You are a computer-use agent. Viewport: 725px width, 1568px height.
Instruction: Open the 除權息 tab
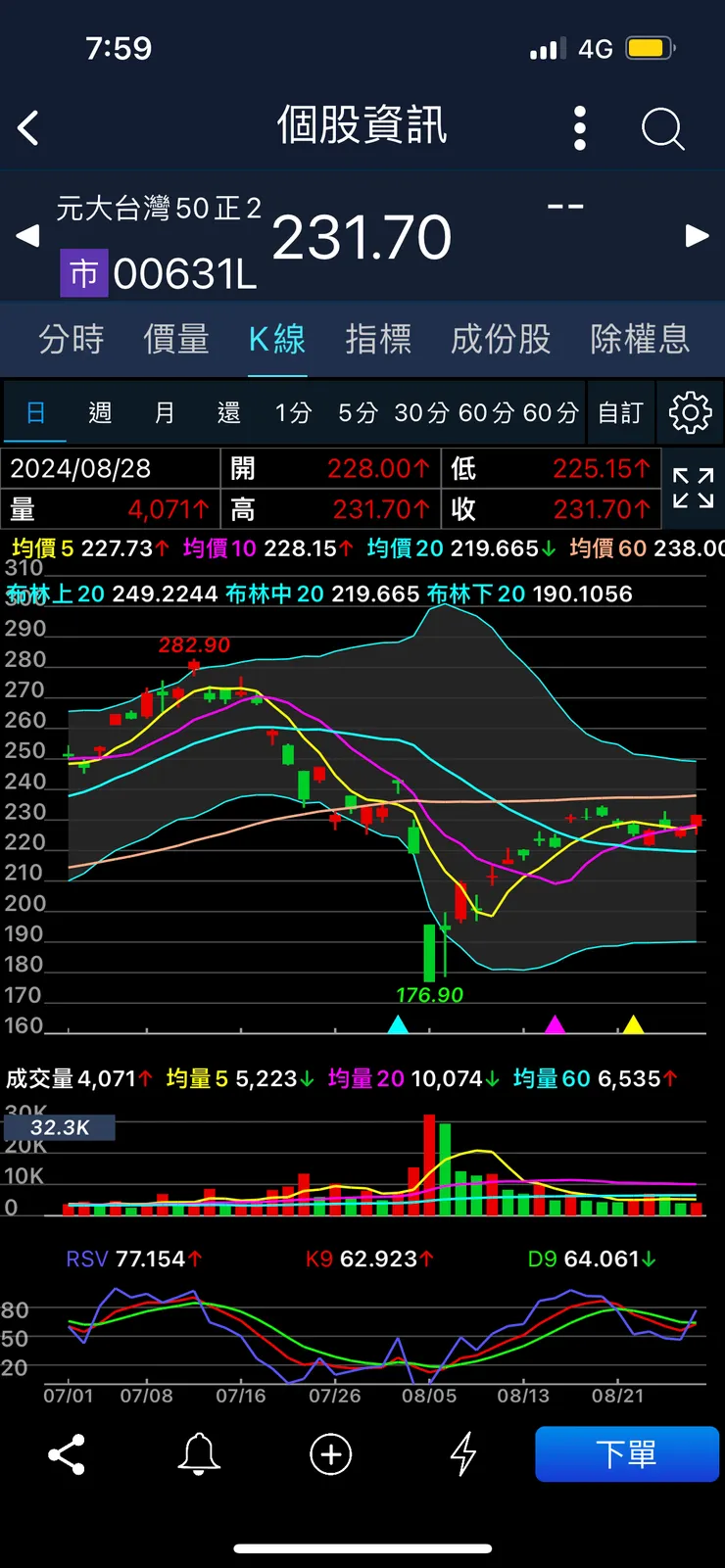pyautogui.click(x=640, y=339)
